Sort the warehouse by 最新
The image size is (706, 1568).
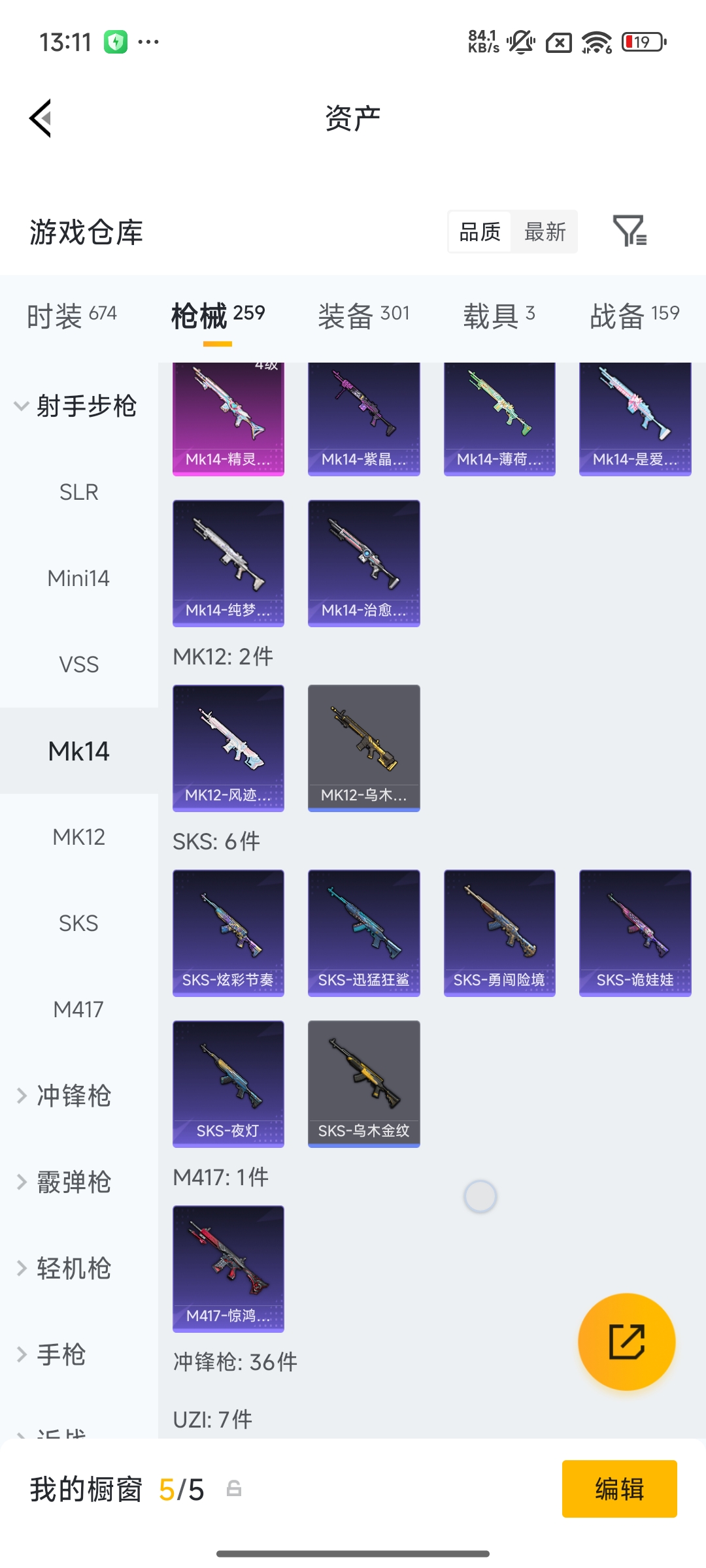(545, 232)
